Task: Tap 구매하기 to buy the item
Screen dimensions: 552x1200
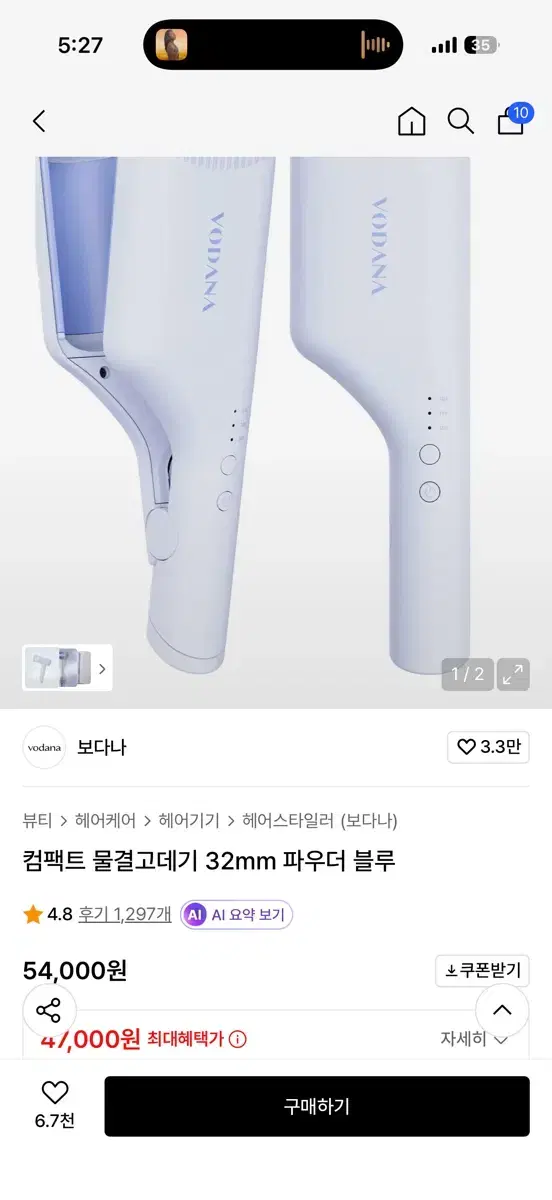Action: [x=317, y=1106]
